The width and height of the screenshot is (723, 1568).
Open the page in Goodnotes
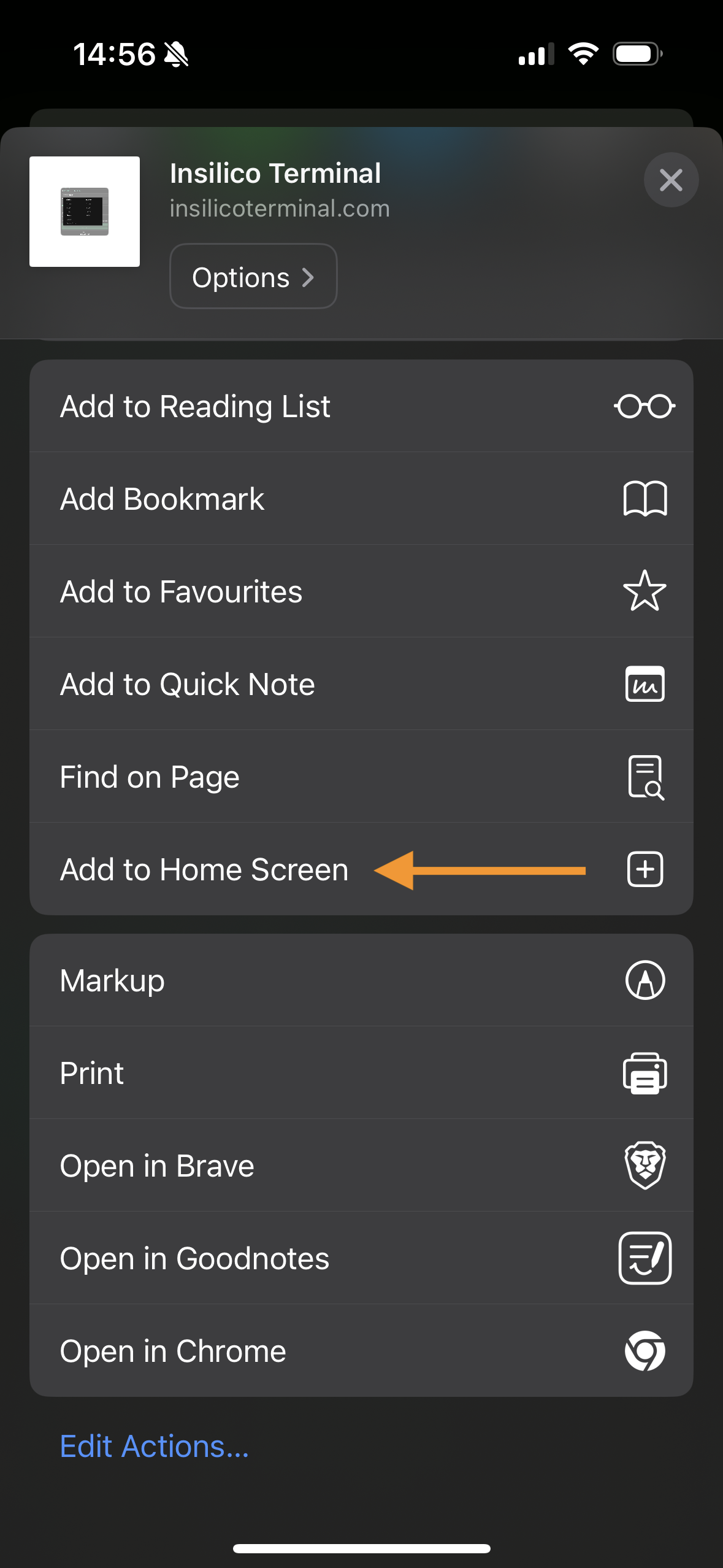tap(361, 1258)
